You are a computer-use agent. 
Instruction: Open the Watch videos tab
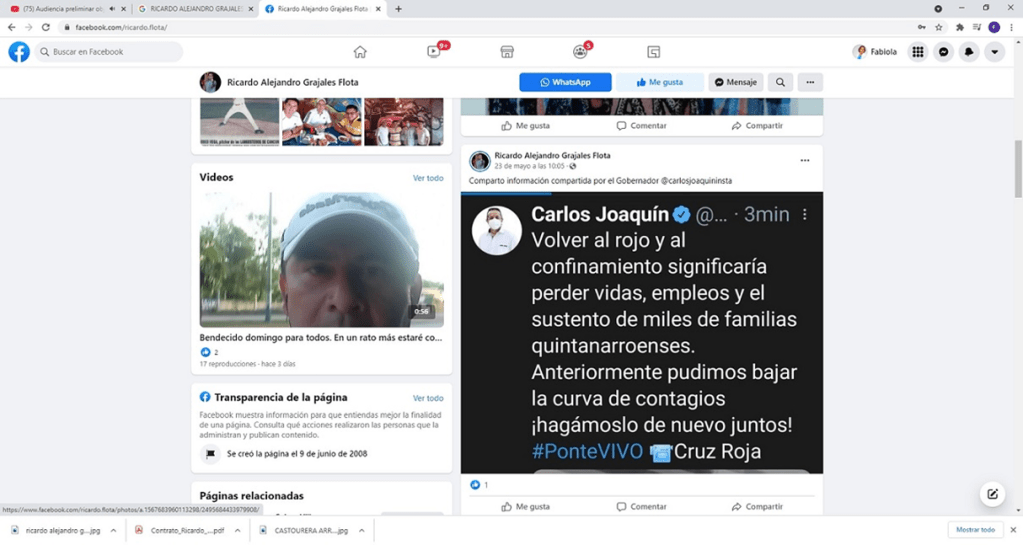pos(434,52)
